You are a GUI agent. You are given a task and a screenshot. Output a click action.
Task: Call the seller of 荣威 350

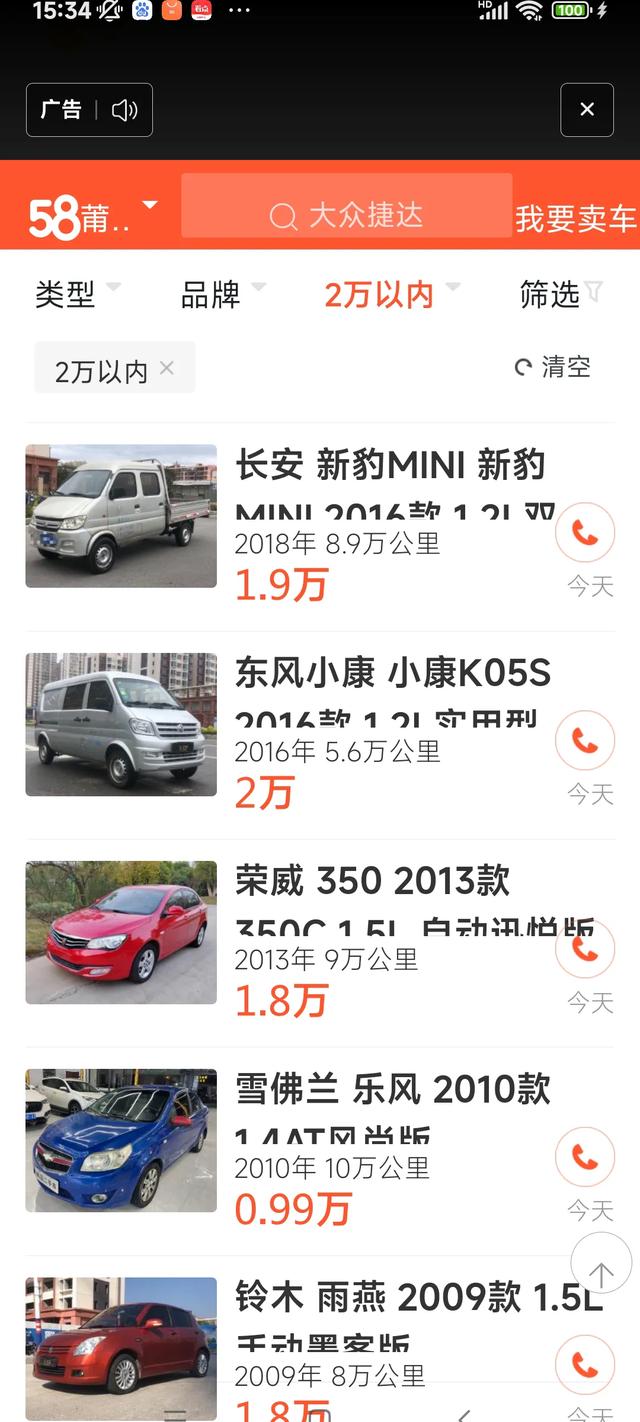pos(584,949)
